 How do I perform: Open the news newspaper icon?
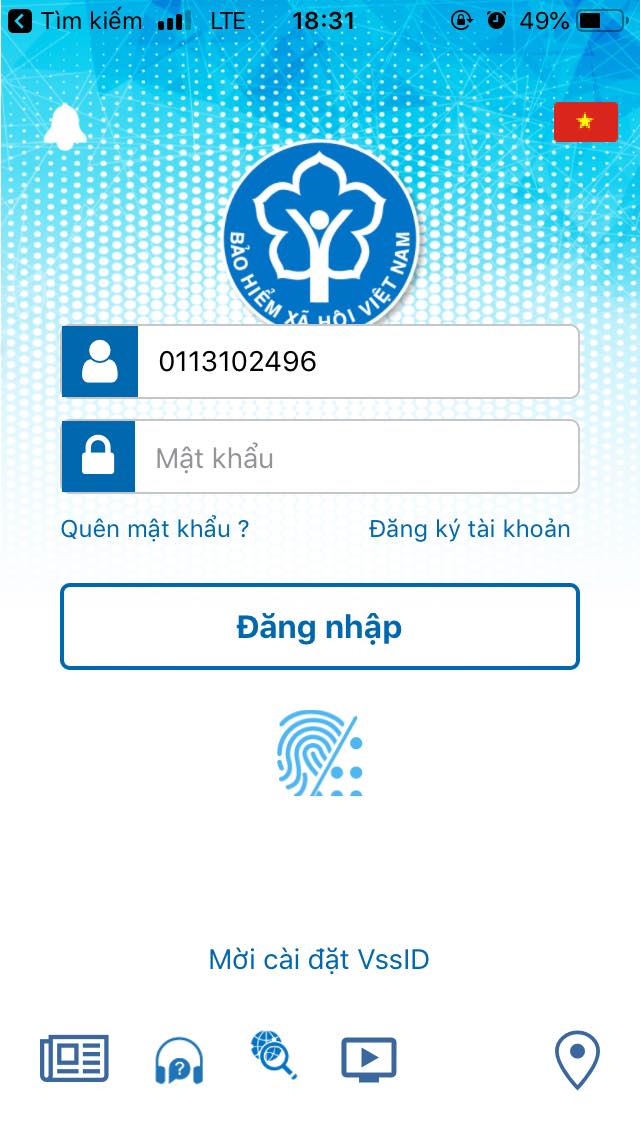point(75,1058)
